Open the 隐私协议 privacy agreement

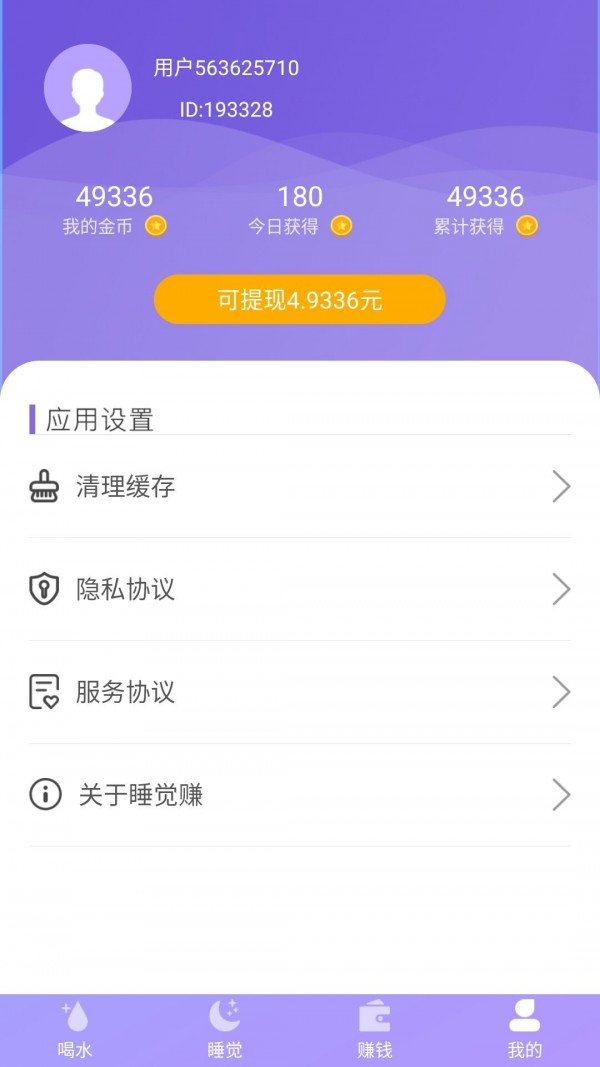click(300, 590)
